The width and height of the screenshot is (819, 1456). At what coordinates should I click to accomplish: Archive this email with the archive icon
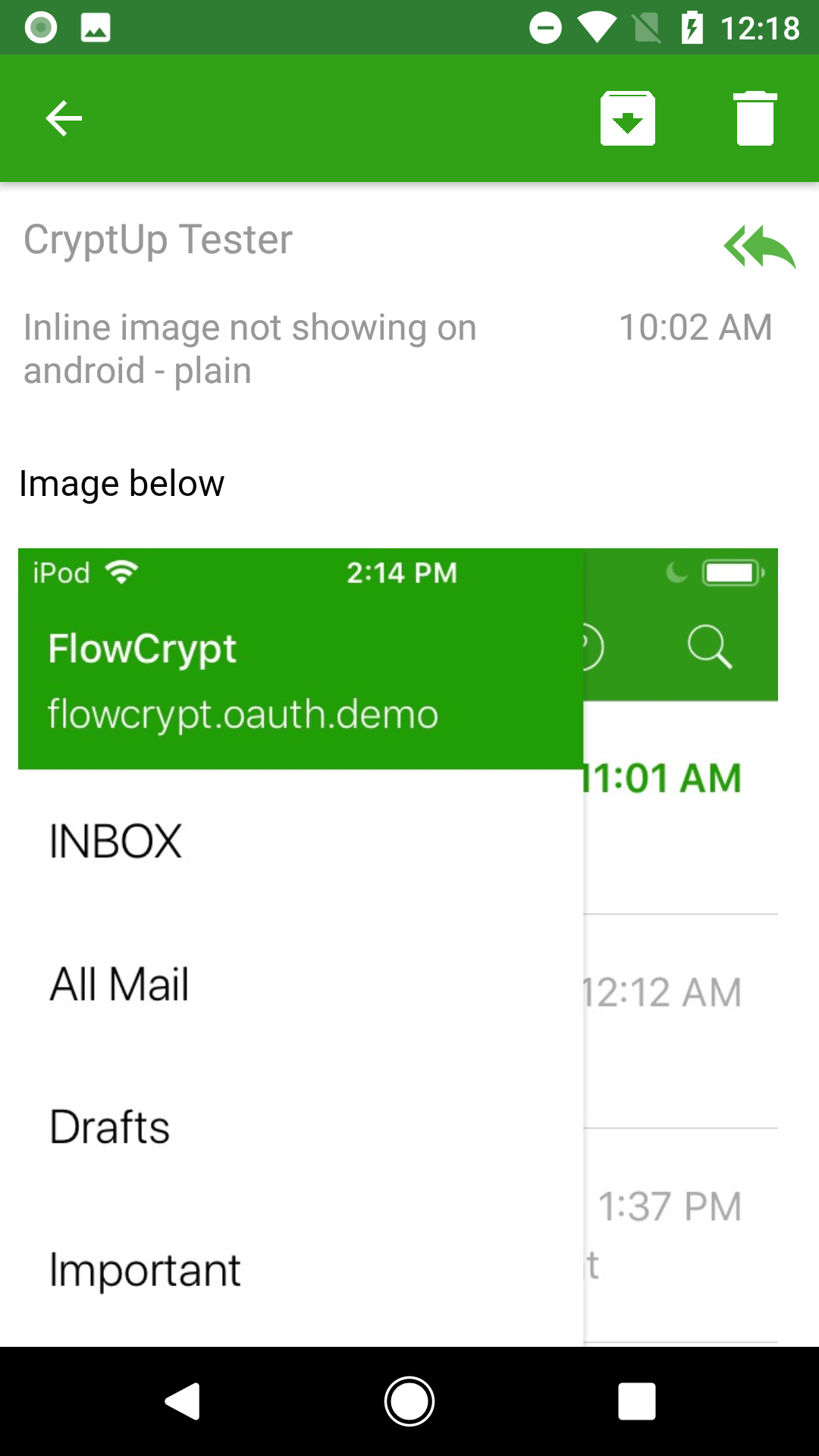627,118
